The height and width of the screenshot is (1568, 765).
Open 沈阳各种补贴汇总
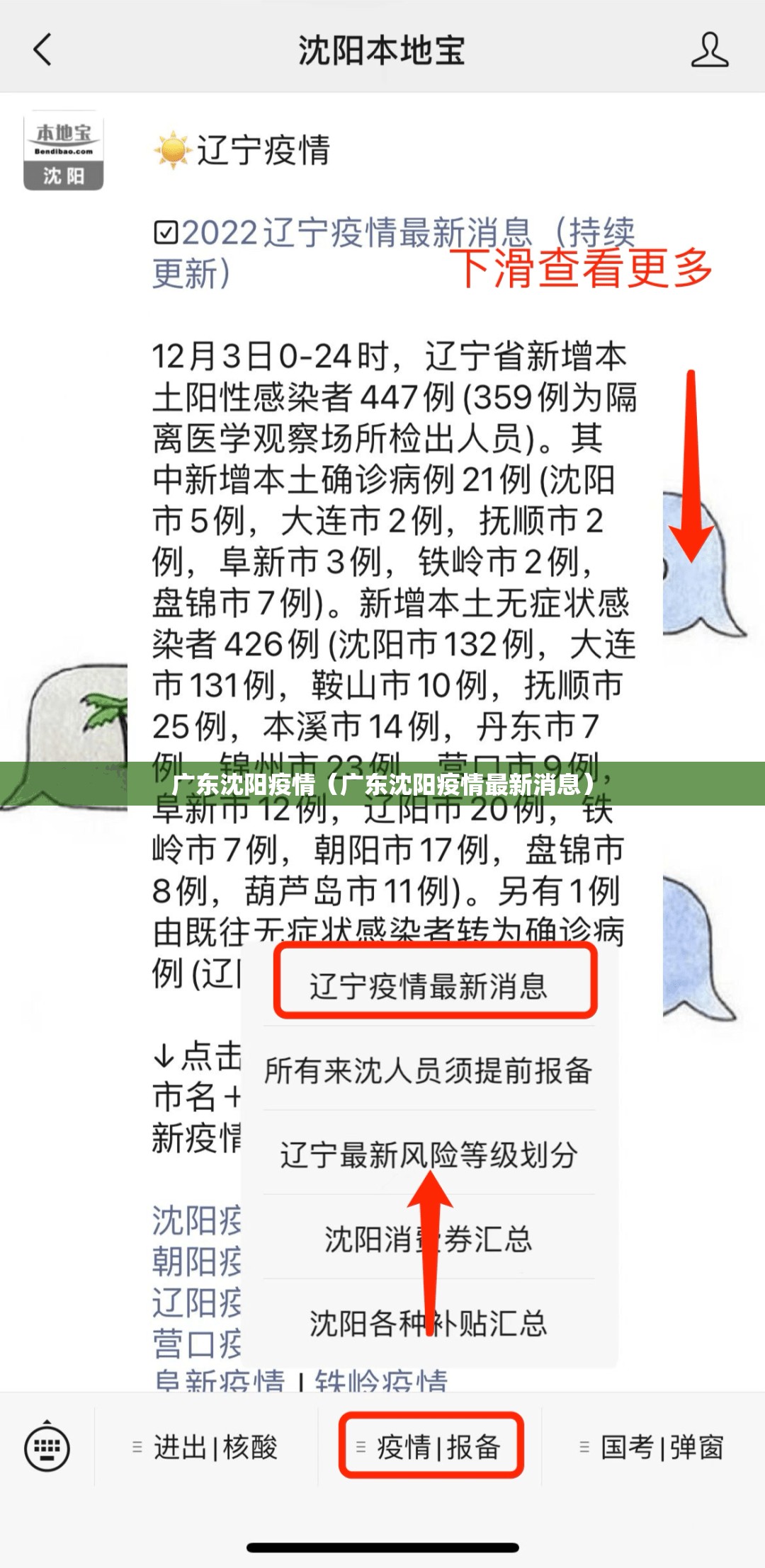(x=429, y=1323)
